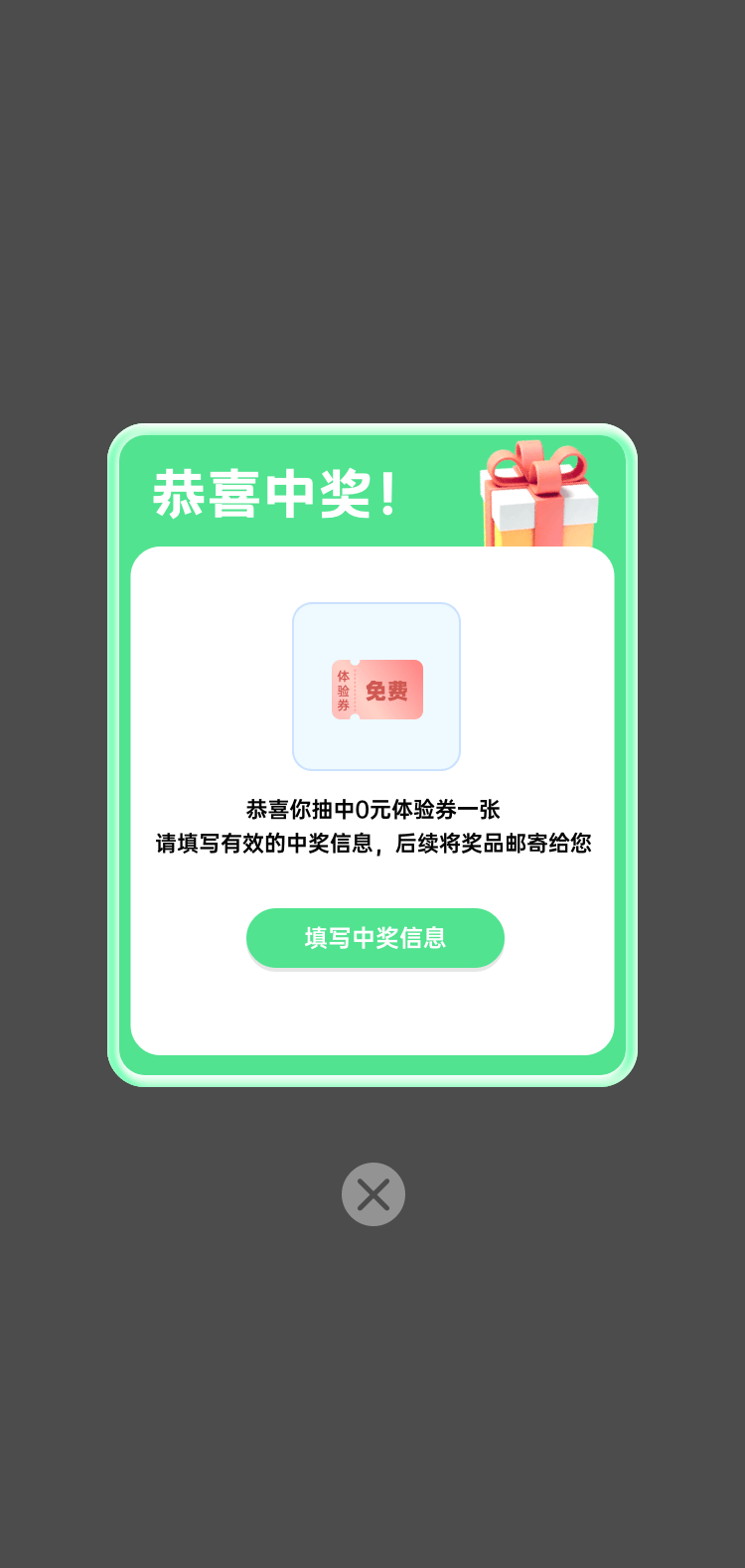Dismiss the prize dialog with the X
Screen dimensions: 745x1568
373,1194
